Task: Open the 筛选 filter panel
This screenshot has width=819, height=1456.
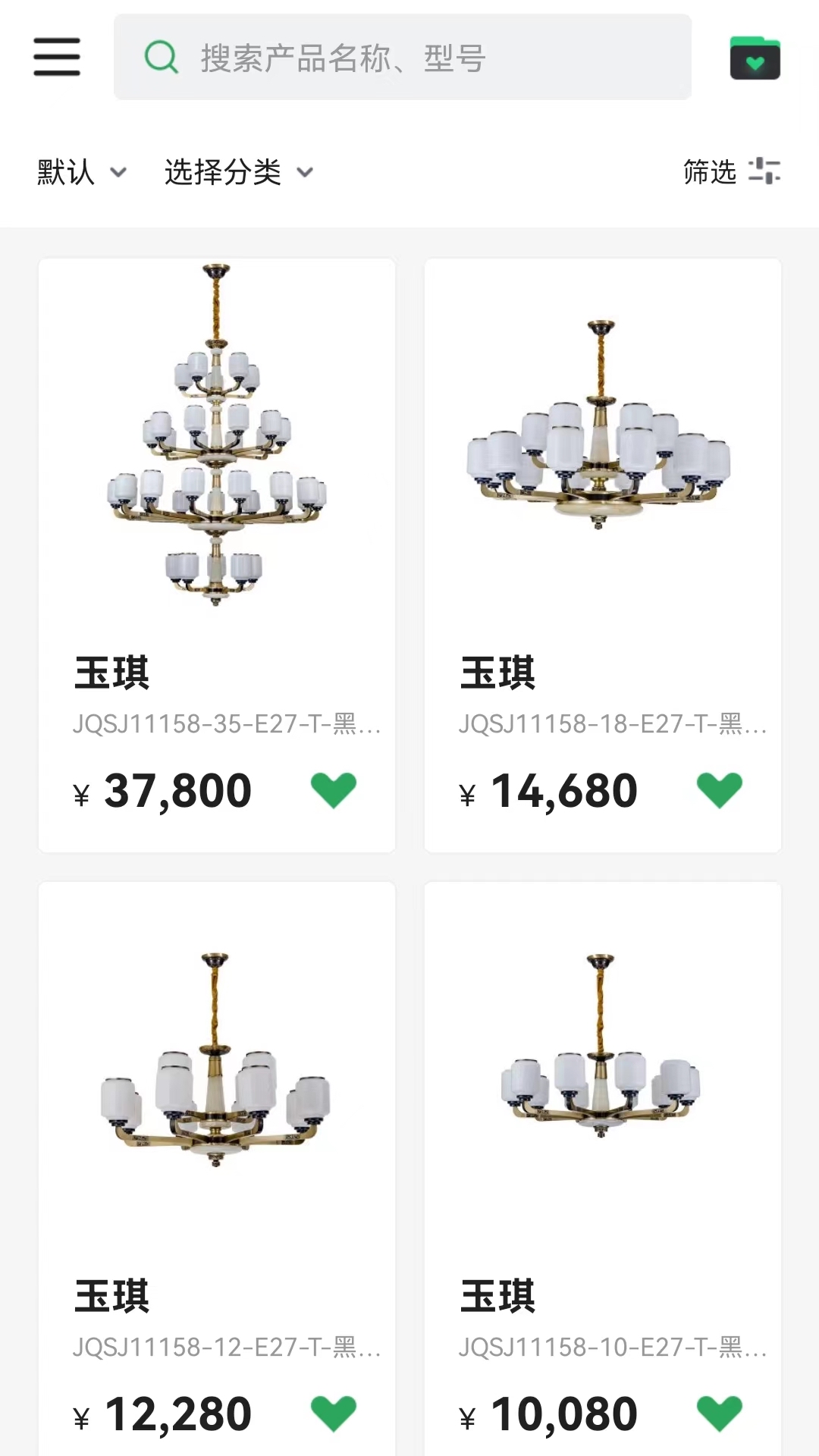Action: 709,172
